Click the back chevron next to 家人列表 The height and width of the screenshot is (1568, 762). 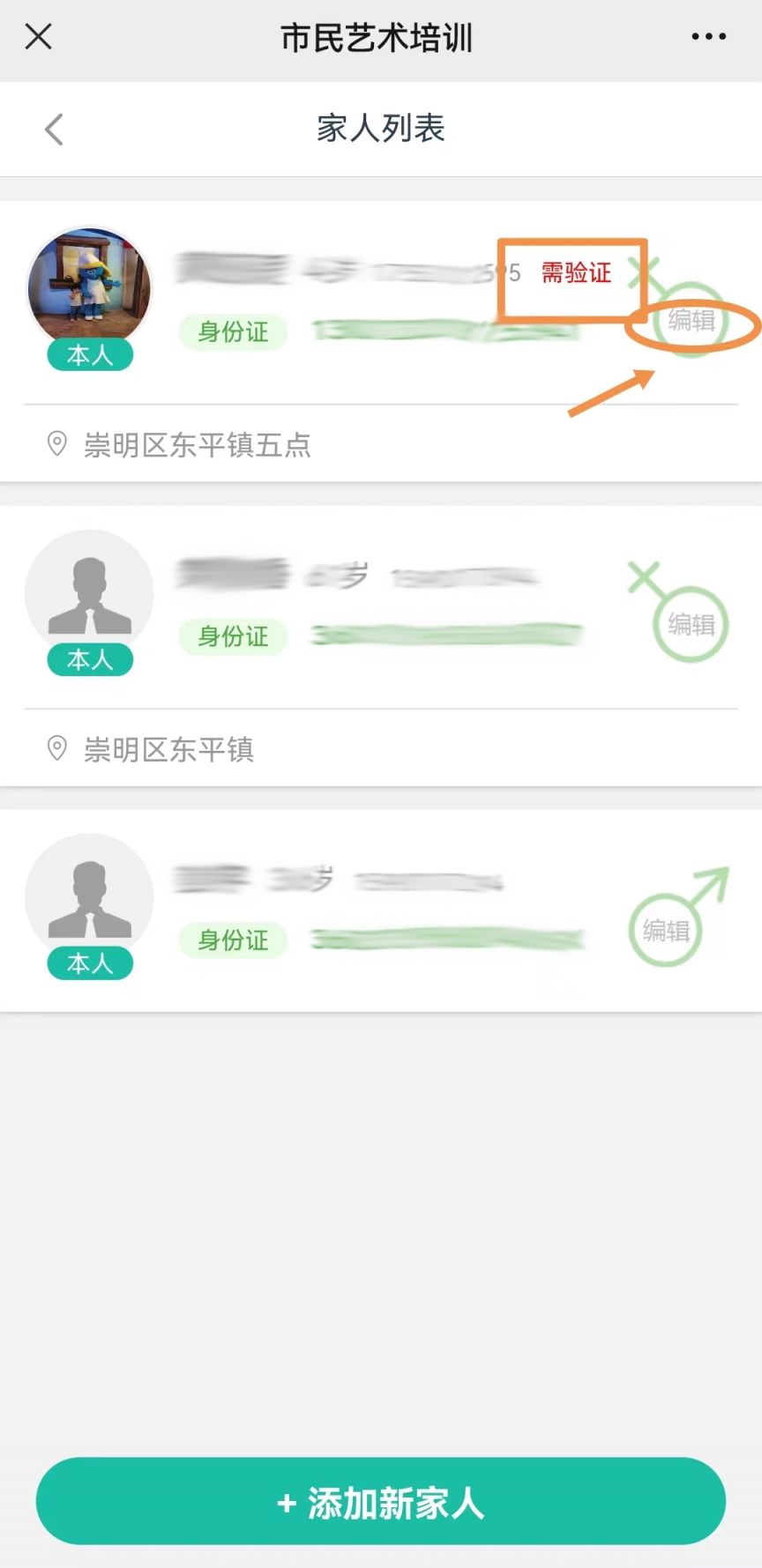click(x=53, y=129)
